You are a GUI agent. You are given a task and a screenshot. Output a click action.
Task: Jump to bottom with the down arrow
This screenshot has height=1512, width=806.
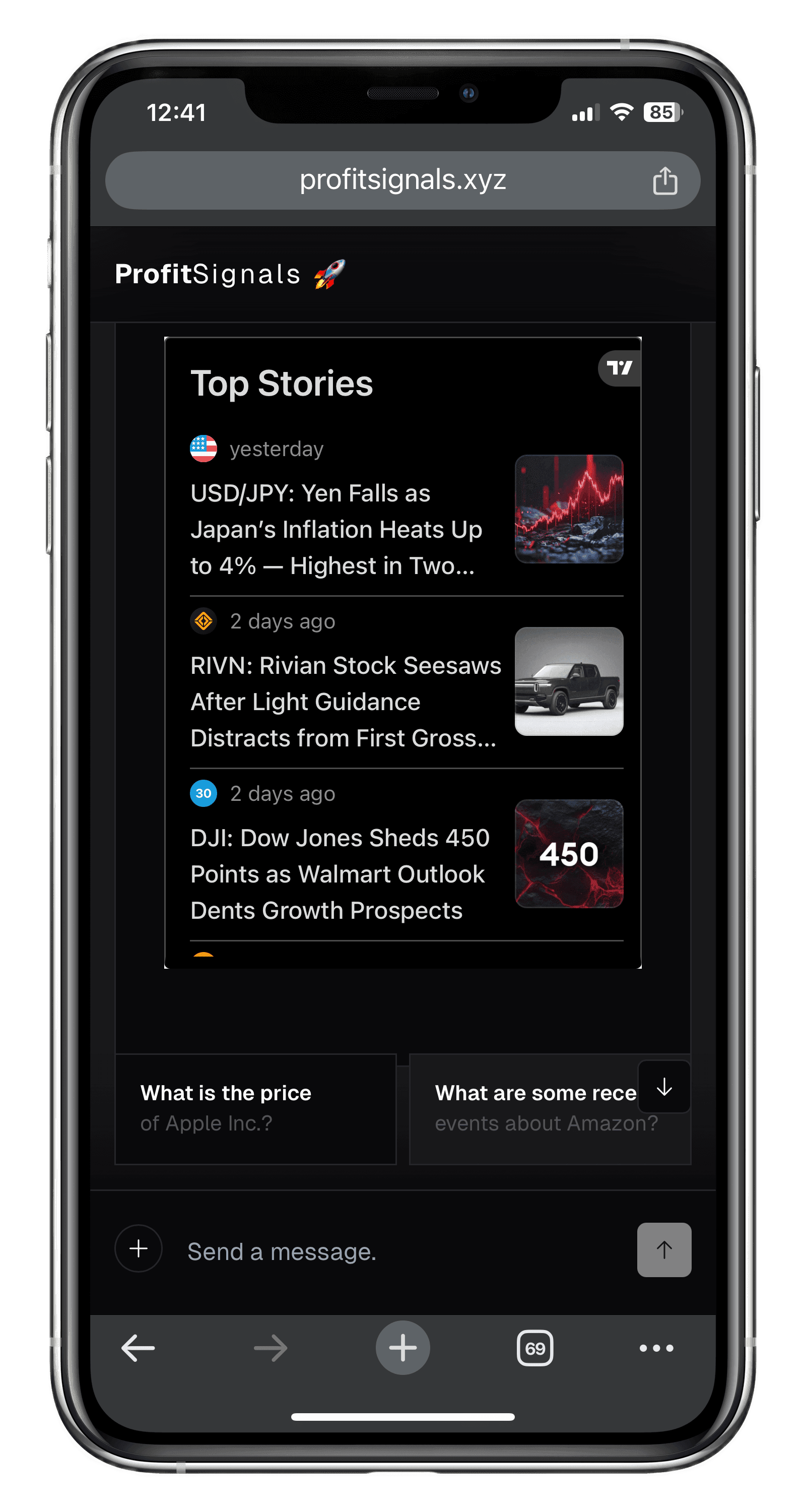(x=664, y=1087)
